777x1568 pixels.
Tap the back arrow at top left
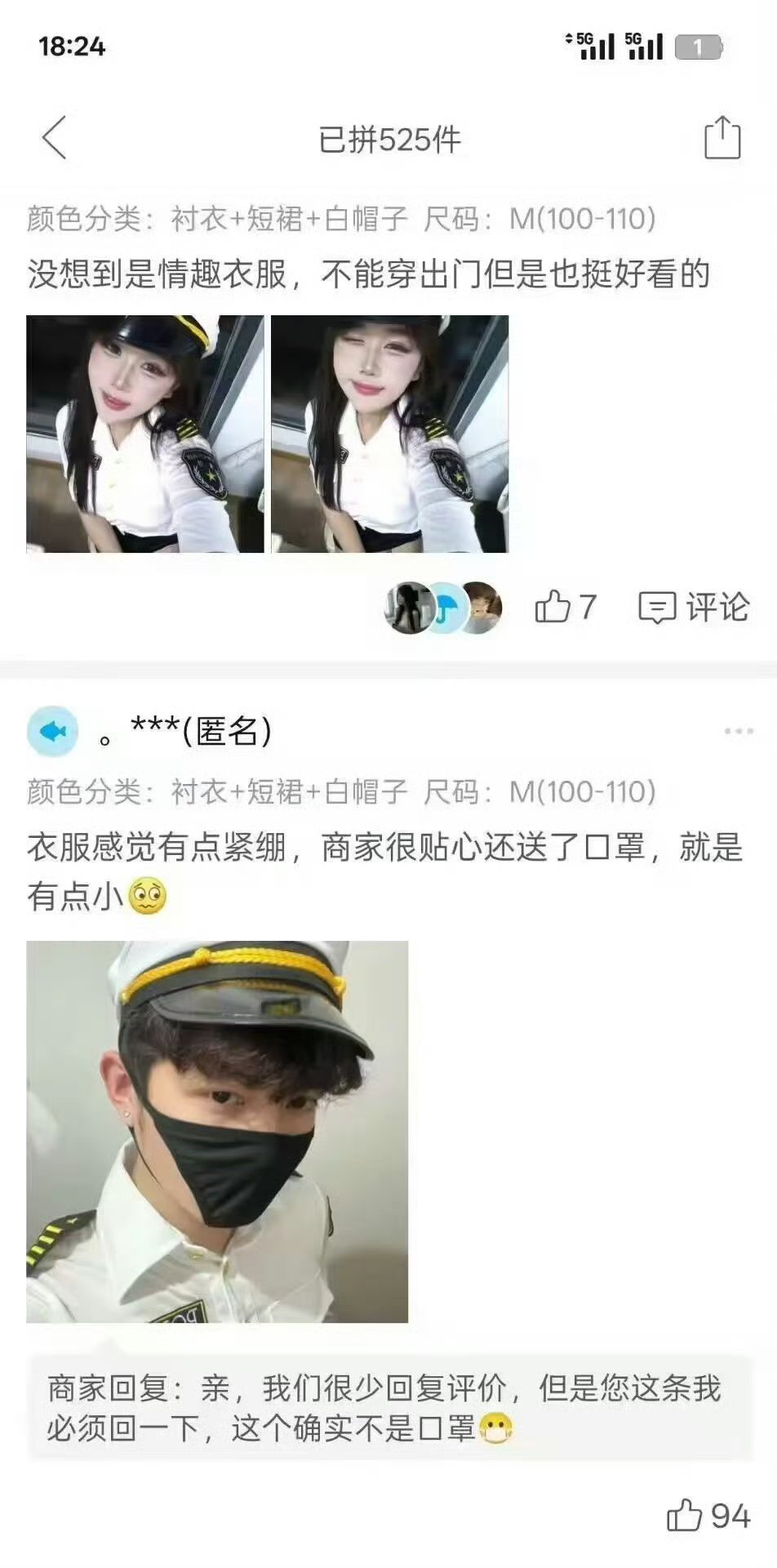click(x=54, y=137)
